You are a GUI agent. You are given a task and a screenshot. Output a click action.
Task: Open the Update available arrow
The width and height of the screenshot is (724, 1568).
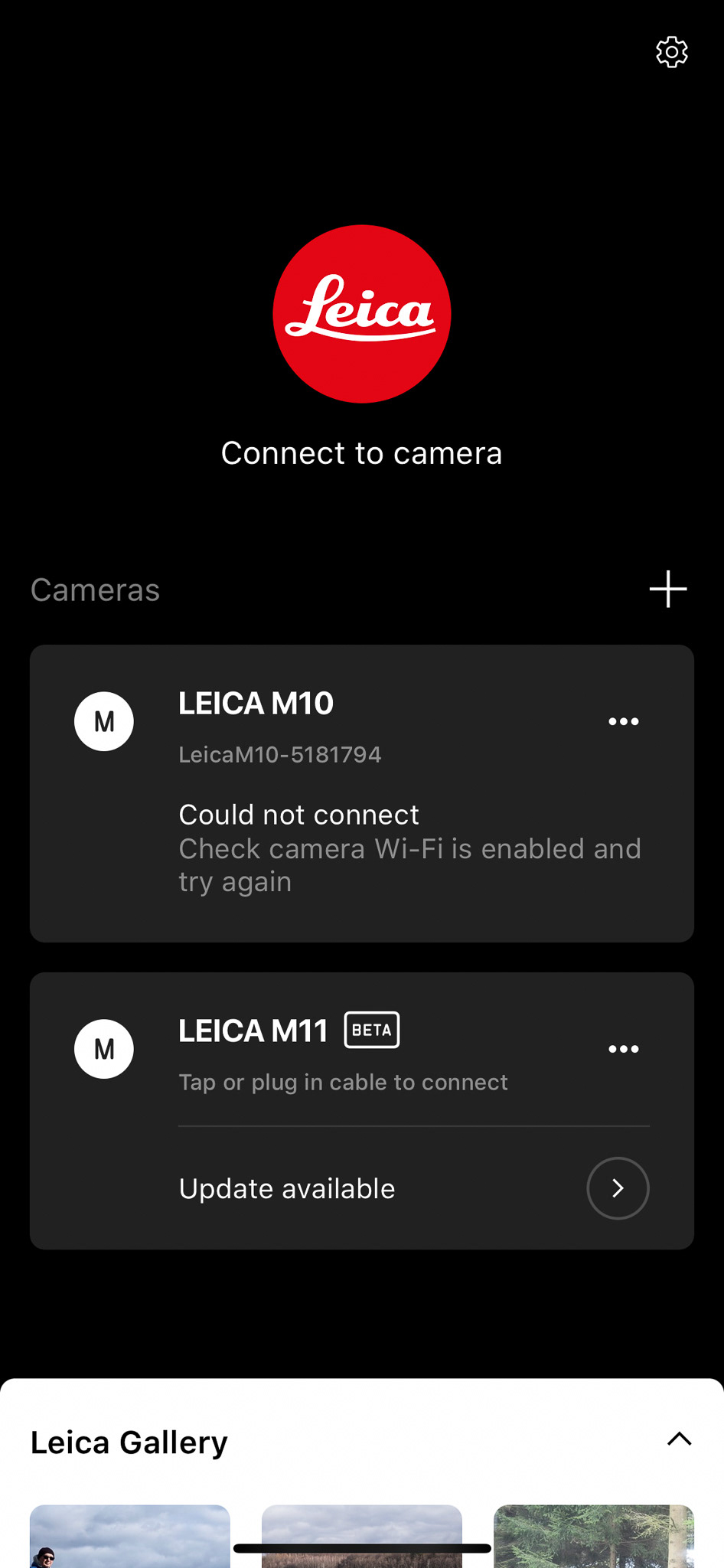[x=618, y=1188]
